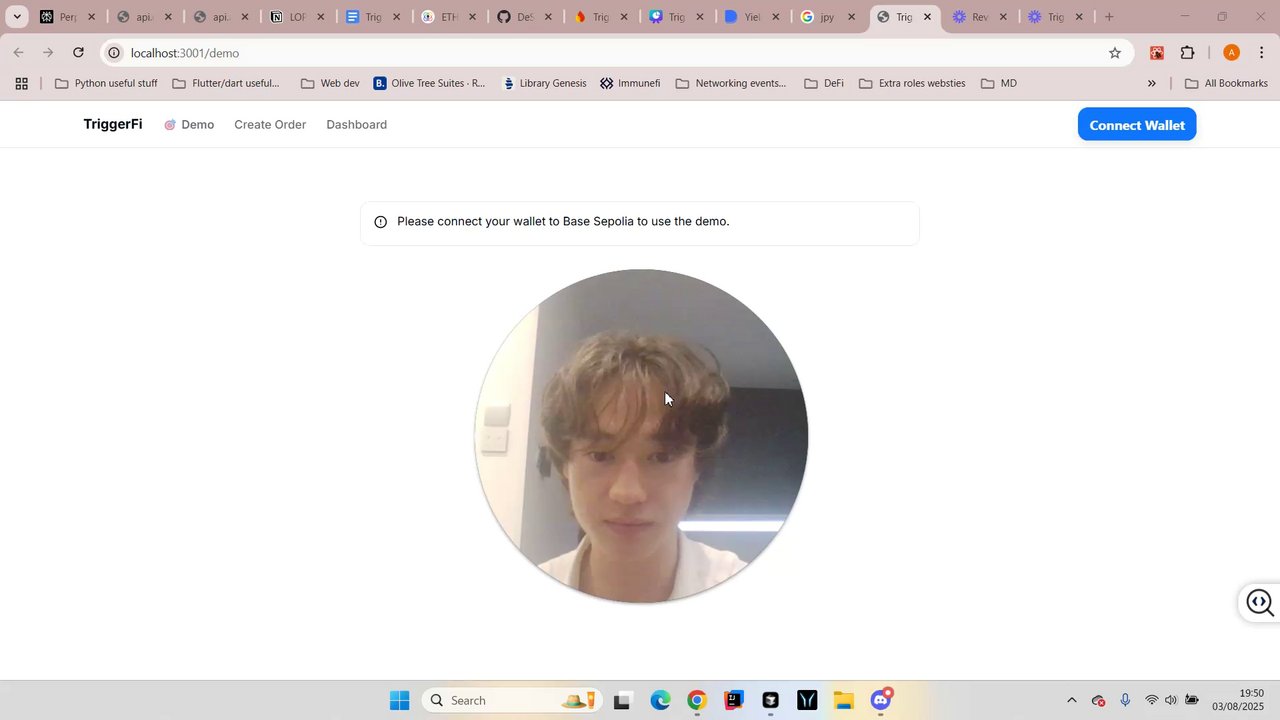Go to the Dashboard page
1280x720 pixels.
tap(356, 125)
